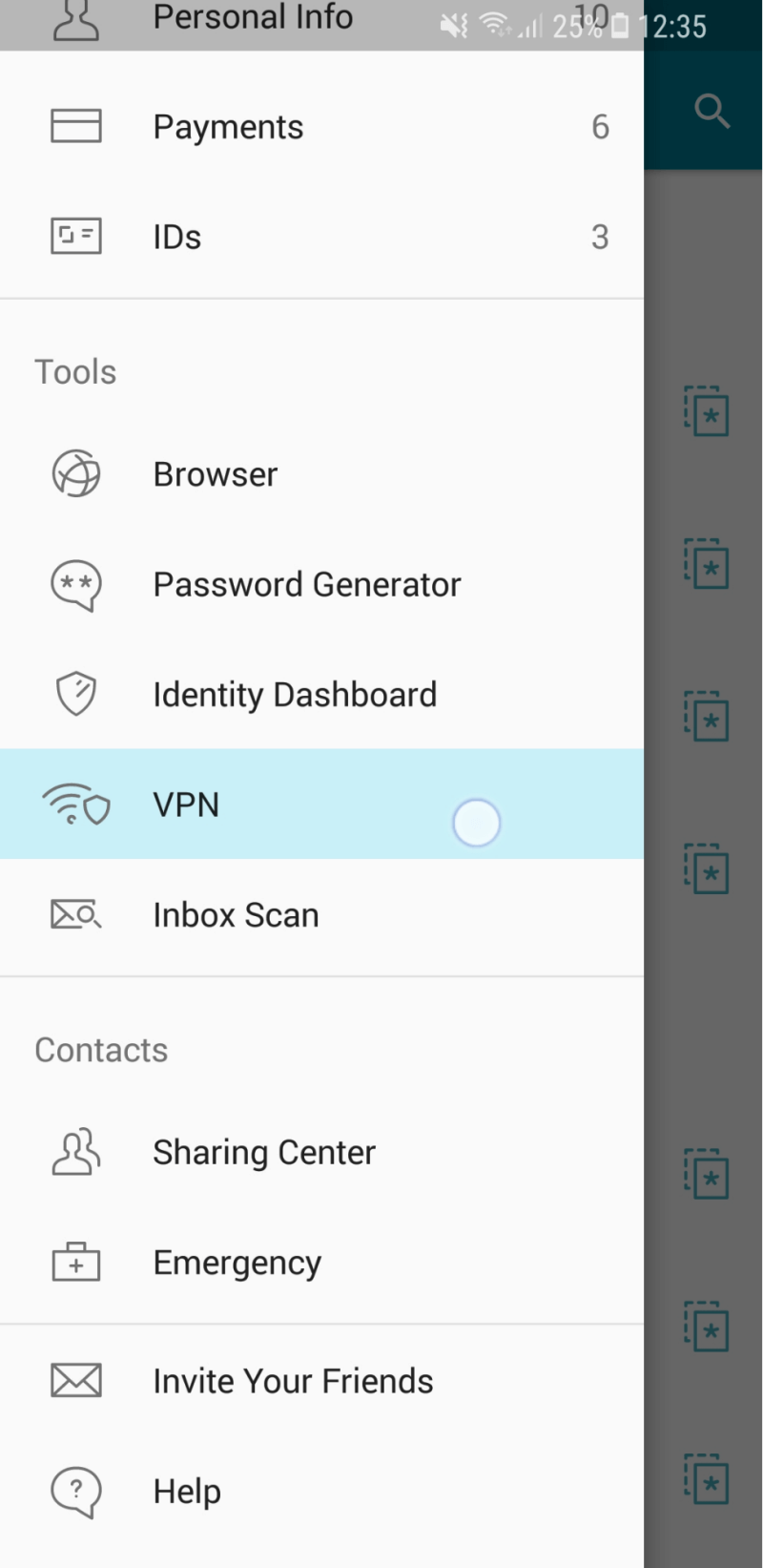The width and height of the screenshot is (763, 1568).
Task: Open the IDs section
Action: pyautogui.click(x=321, y=237)
